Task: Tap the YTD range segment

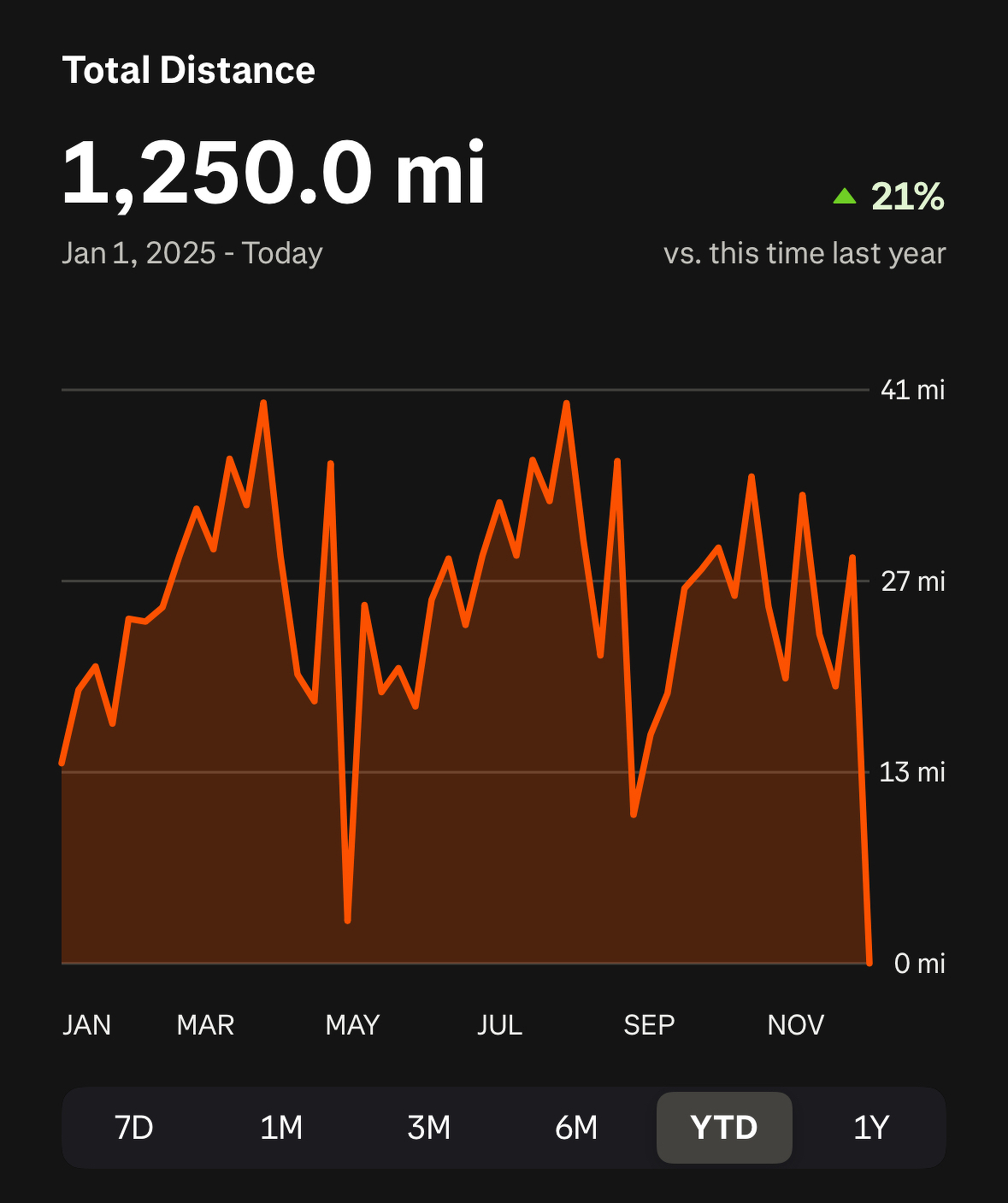Action: click(724, 1128)
